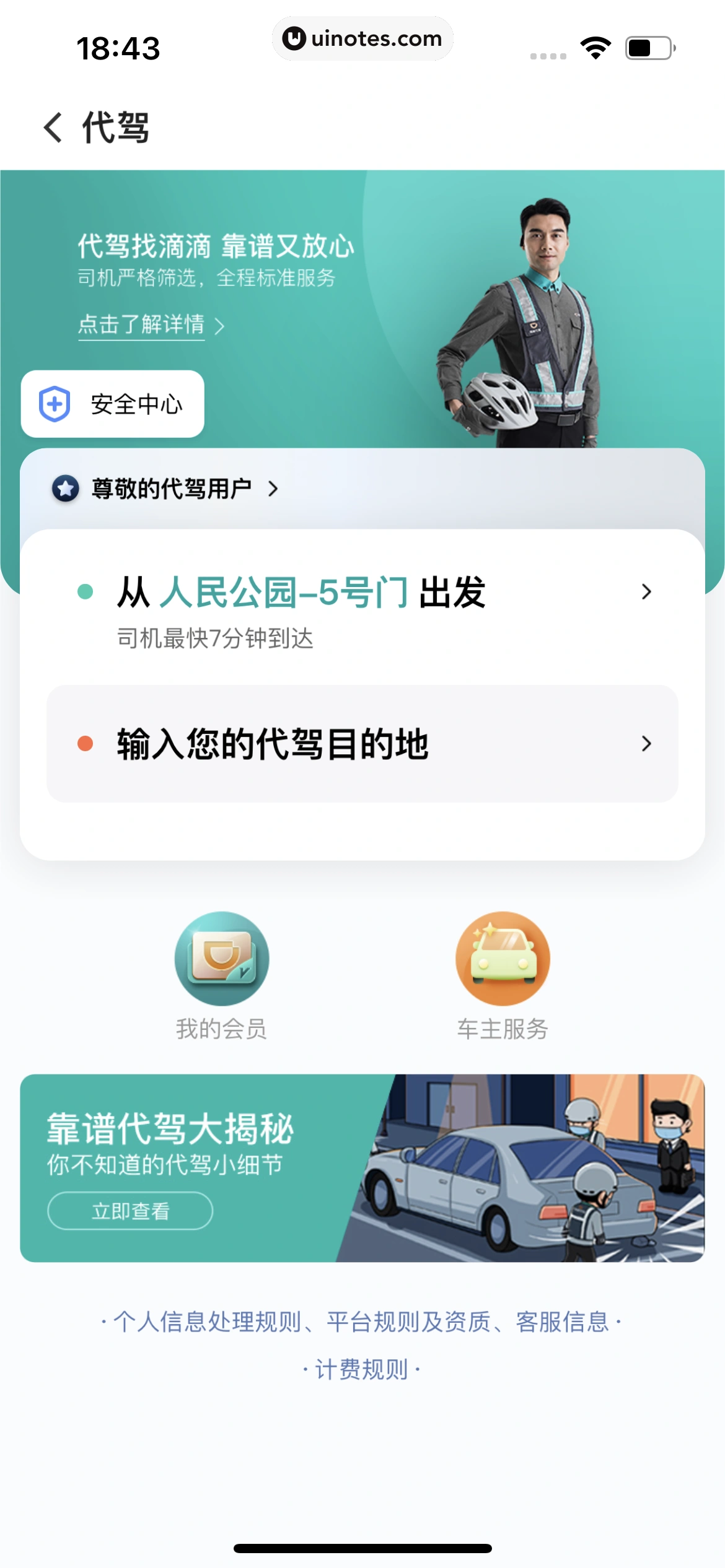The width and height of the screenshot is (725, 1568).
Task: Open 计费规则 link
Action: pos(362,1369)
